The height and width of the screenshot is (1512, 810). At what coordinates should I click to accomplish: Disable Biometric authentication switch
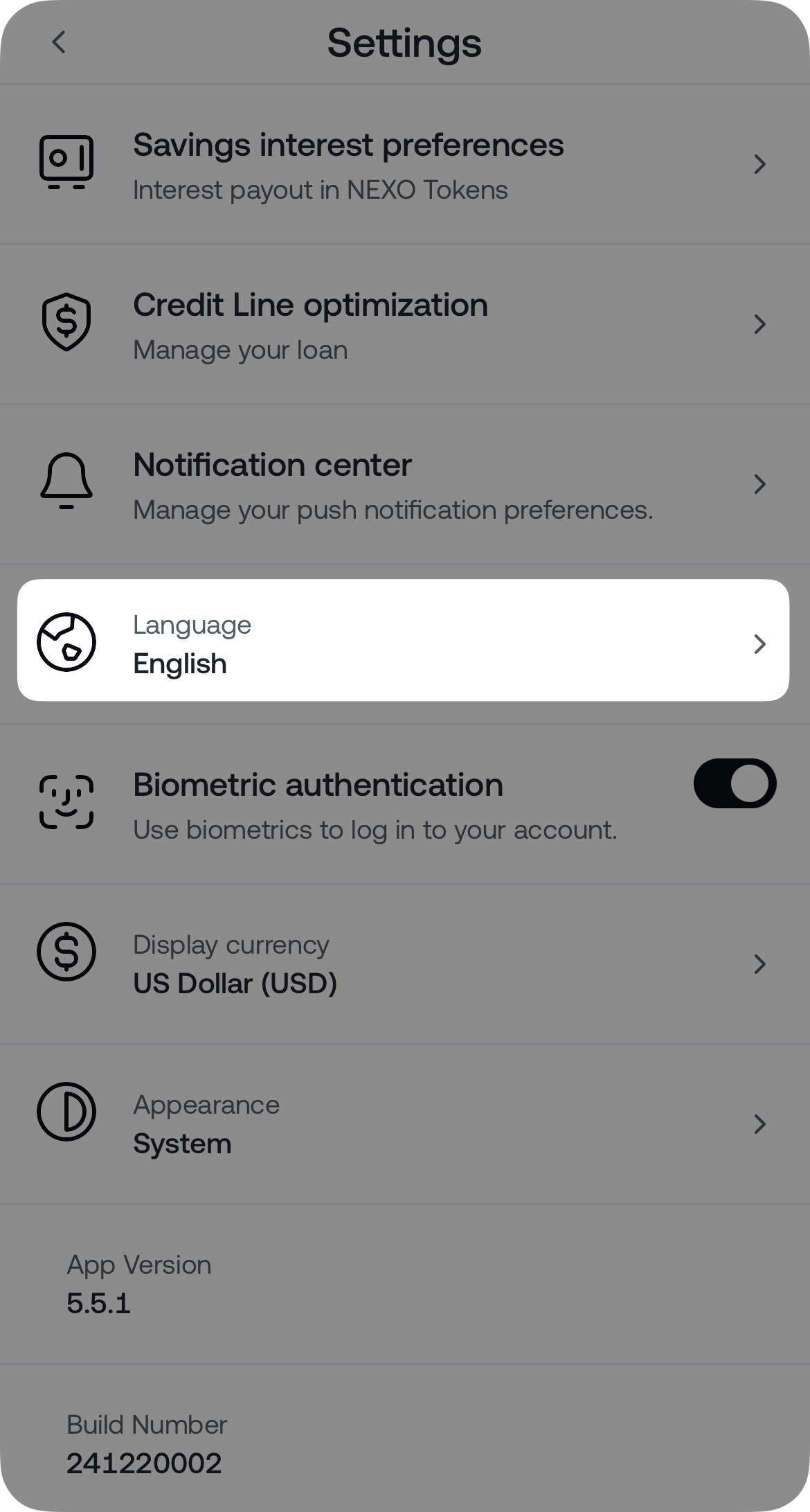[735, 784]
